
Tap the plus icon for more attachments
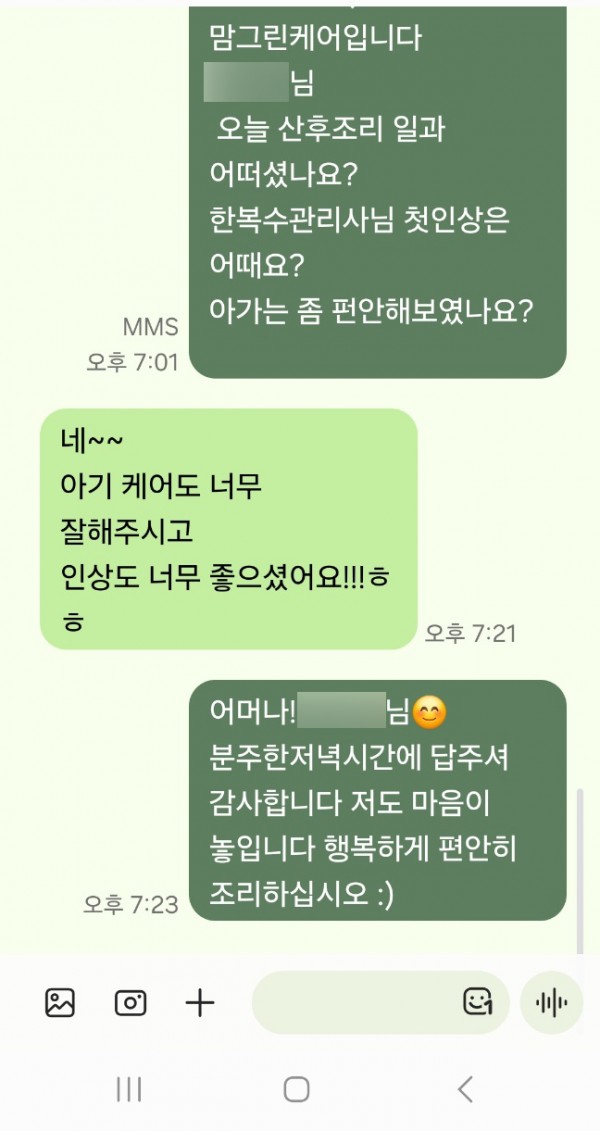[x=201, y=1002]
